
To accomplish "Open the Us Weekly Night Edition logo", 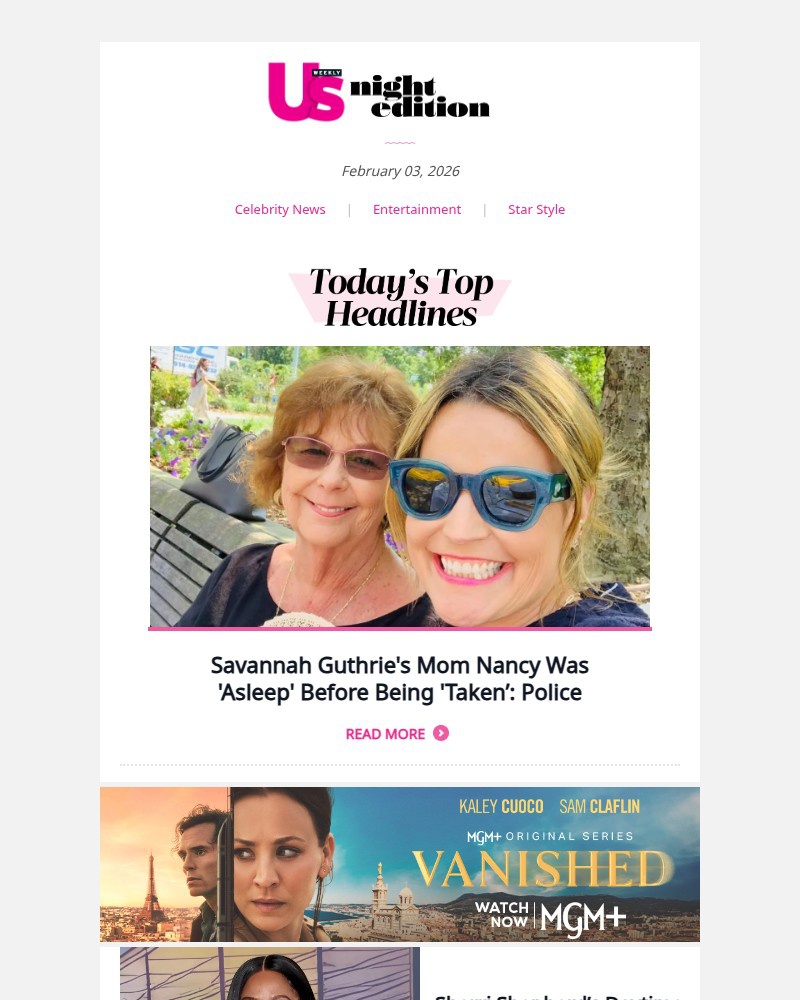I will coord(378,93).
